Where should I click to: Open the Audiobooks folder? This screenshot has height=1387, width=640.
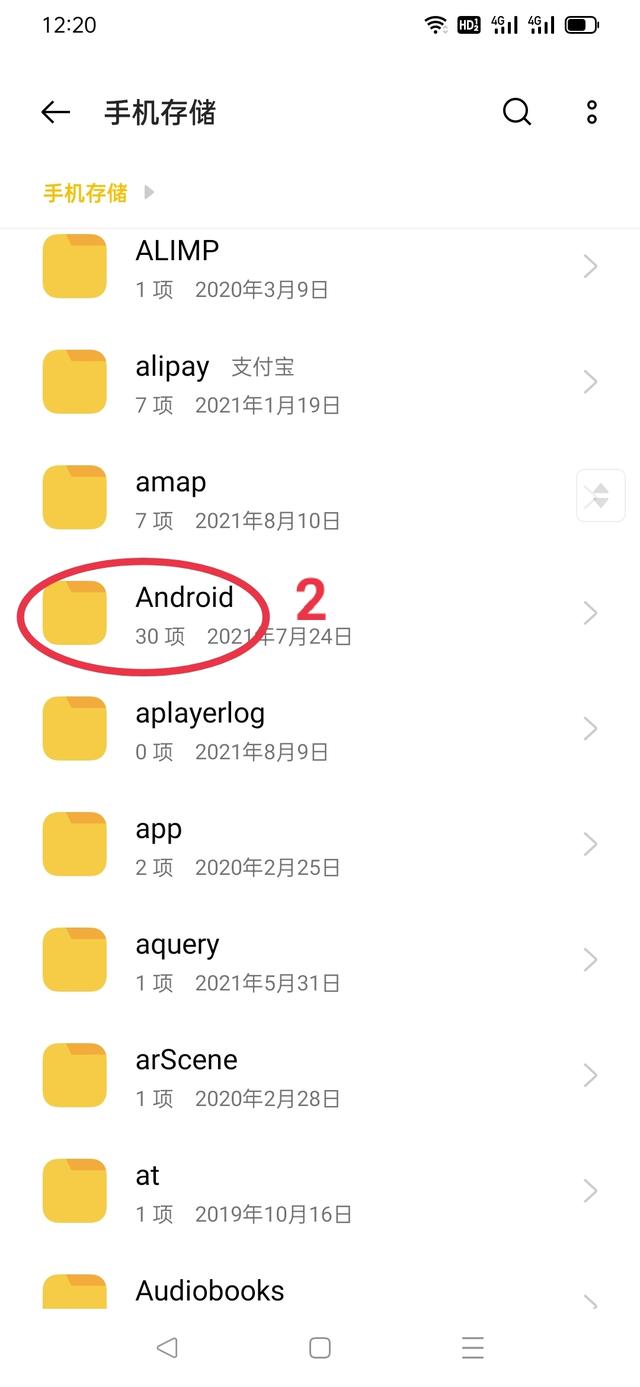tap(320, 1292)
